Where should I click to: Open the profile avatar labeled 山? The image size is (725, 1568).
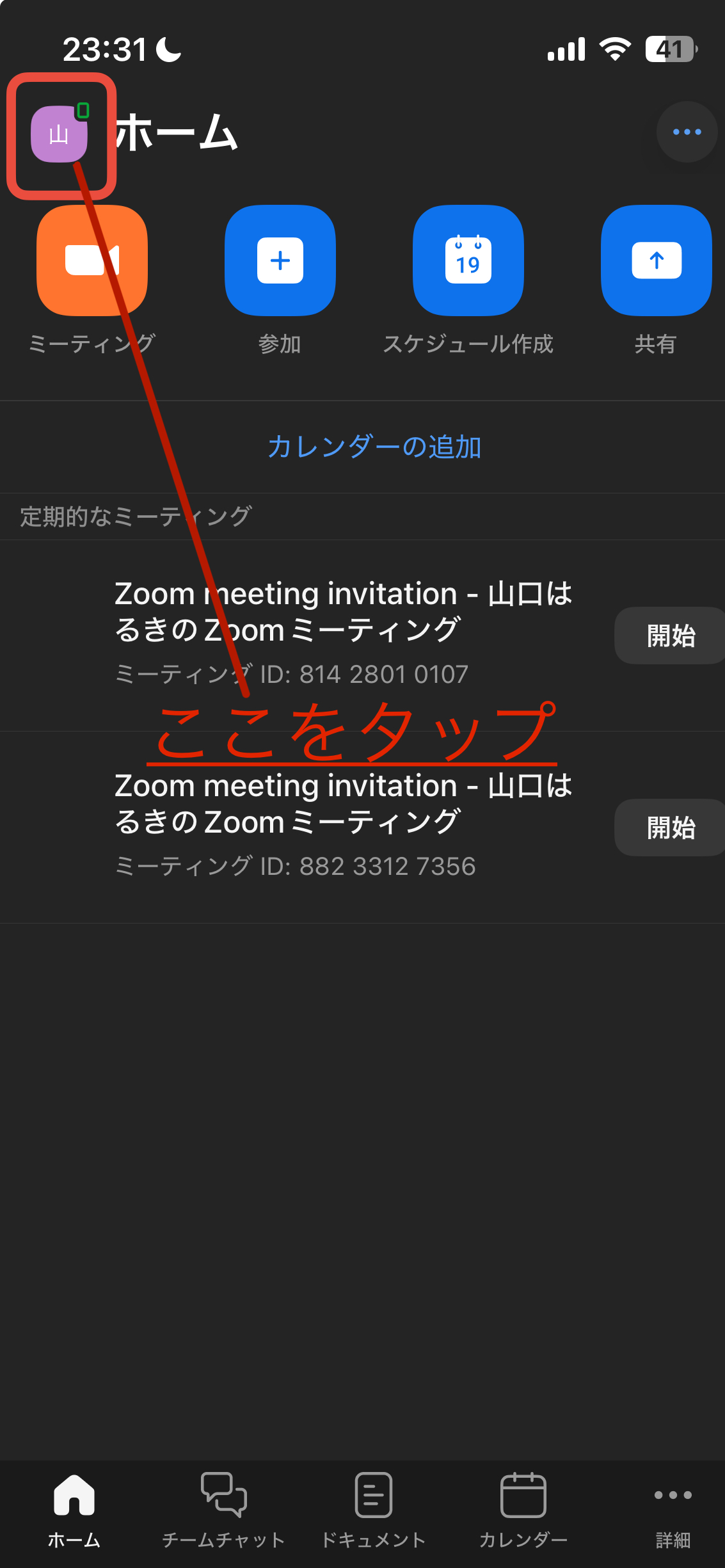pos(59,134)
